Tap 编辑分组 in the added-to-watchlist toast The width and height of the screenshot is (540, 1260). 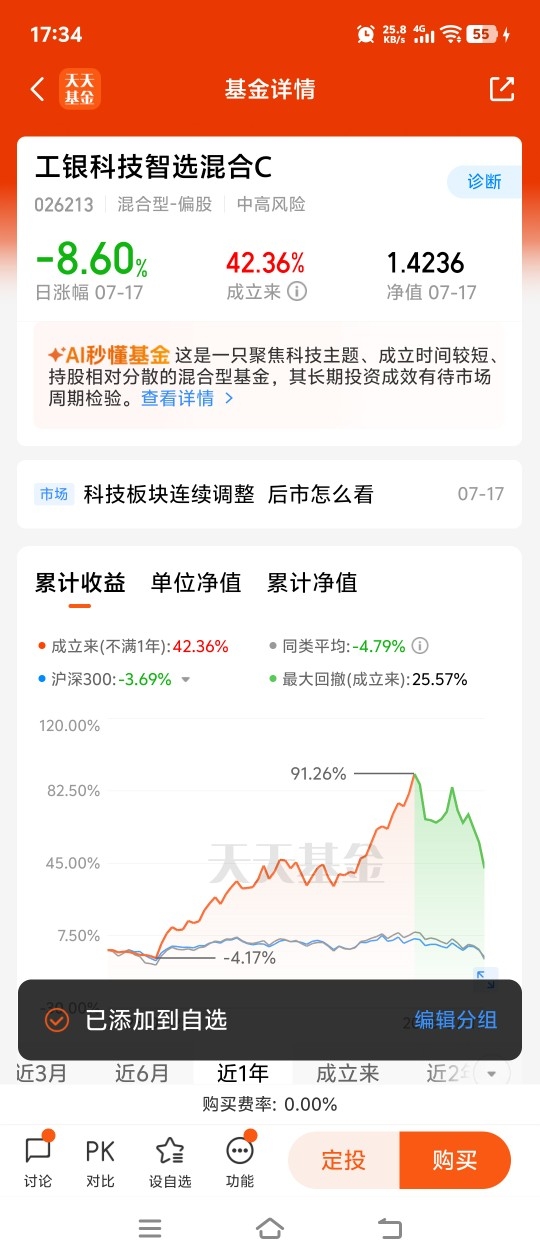456,1020
